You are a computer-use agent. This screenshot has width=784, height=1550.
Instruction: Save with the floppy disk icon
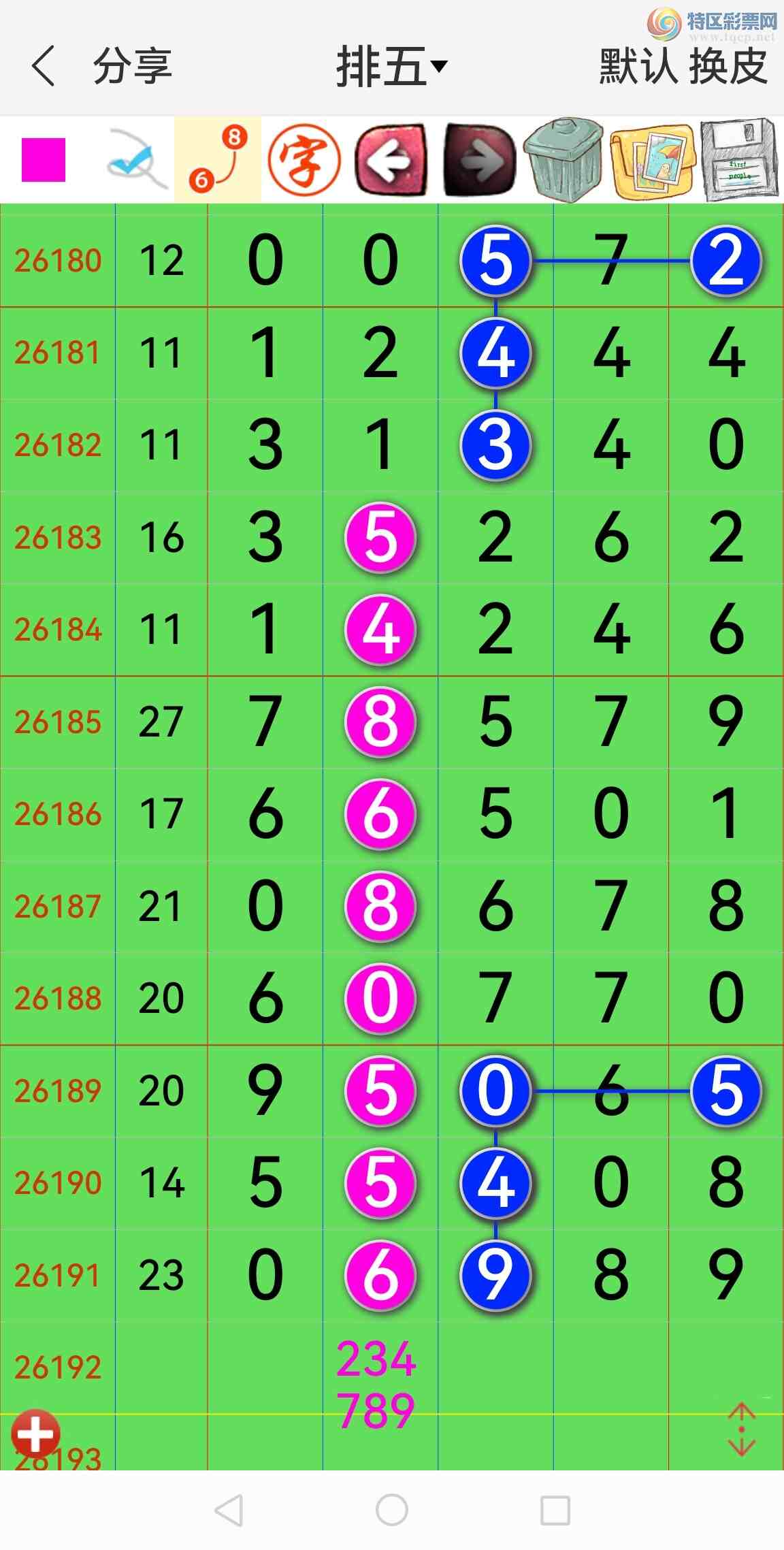(x=738, y=160)
